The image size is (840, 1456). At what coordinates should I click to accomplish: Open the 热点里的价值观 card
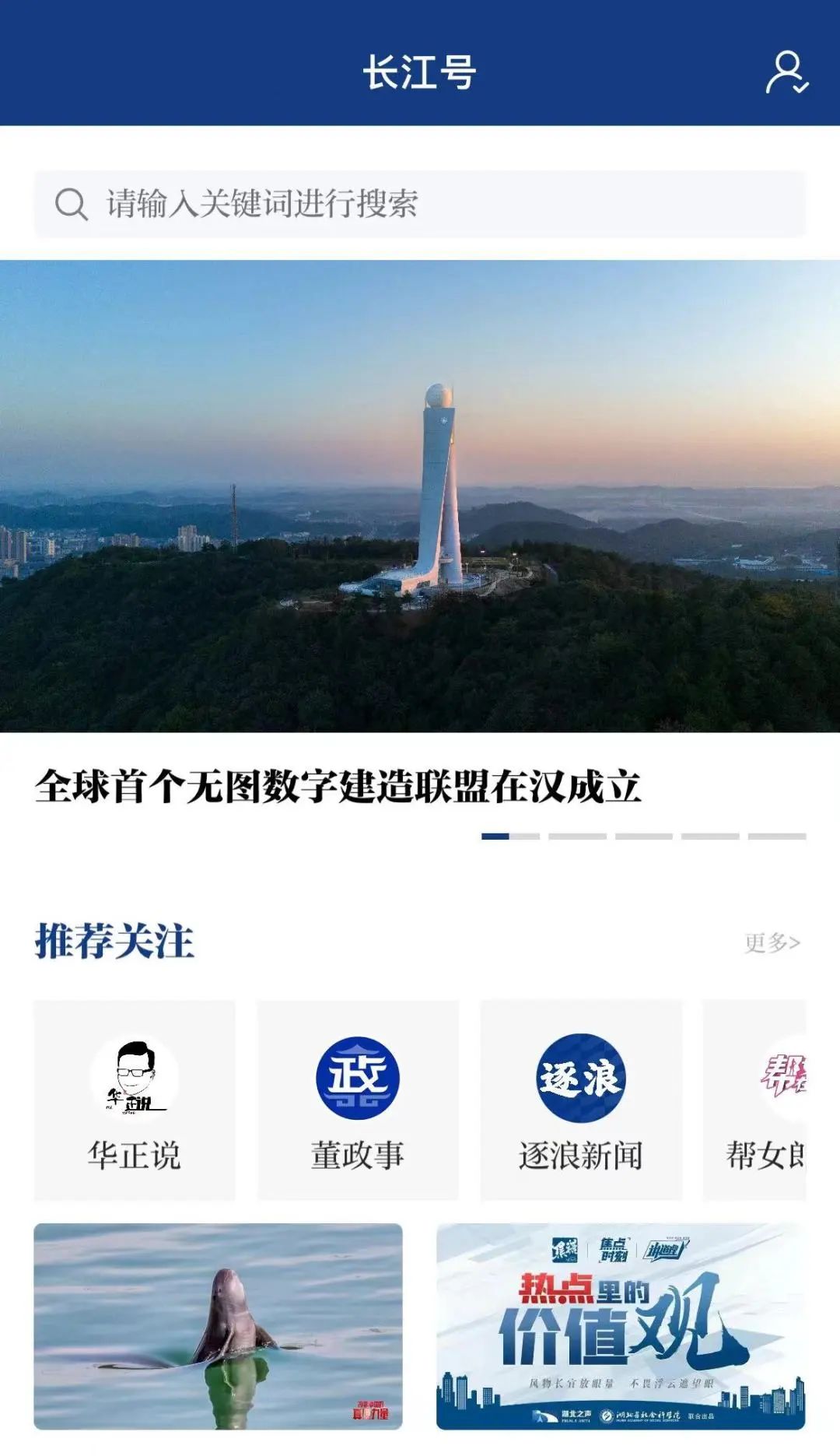point(620,1325)
